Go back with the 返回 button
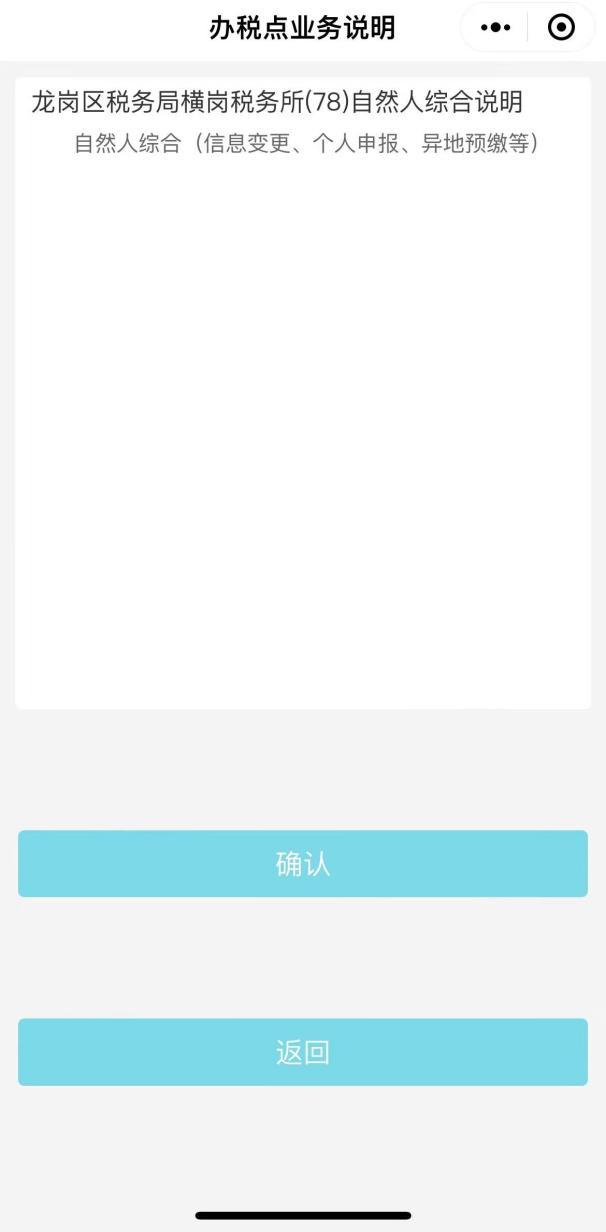This screenshot has height=1232, width=606. click(x=303, y=1052)
